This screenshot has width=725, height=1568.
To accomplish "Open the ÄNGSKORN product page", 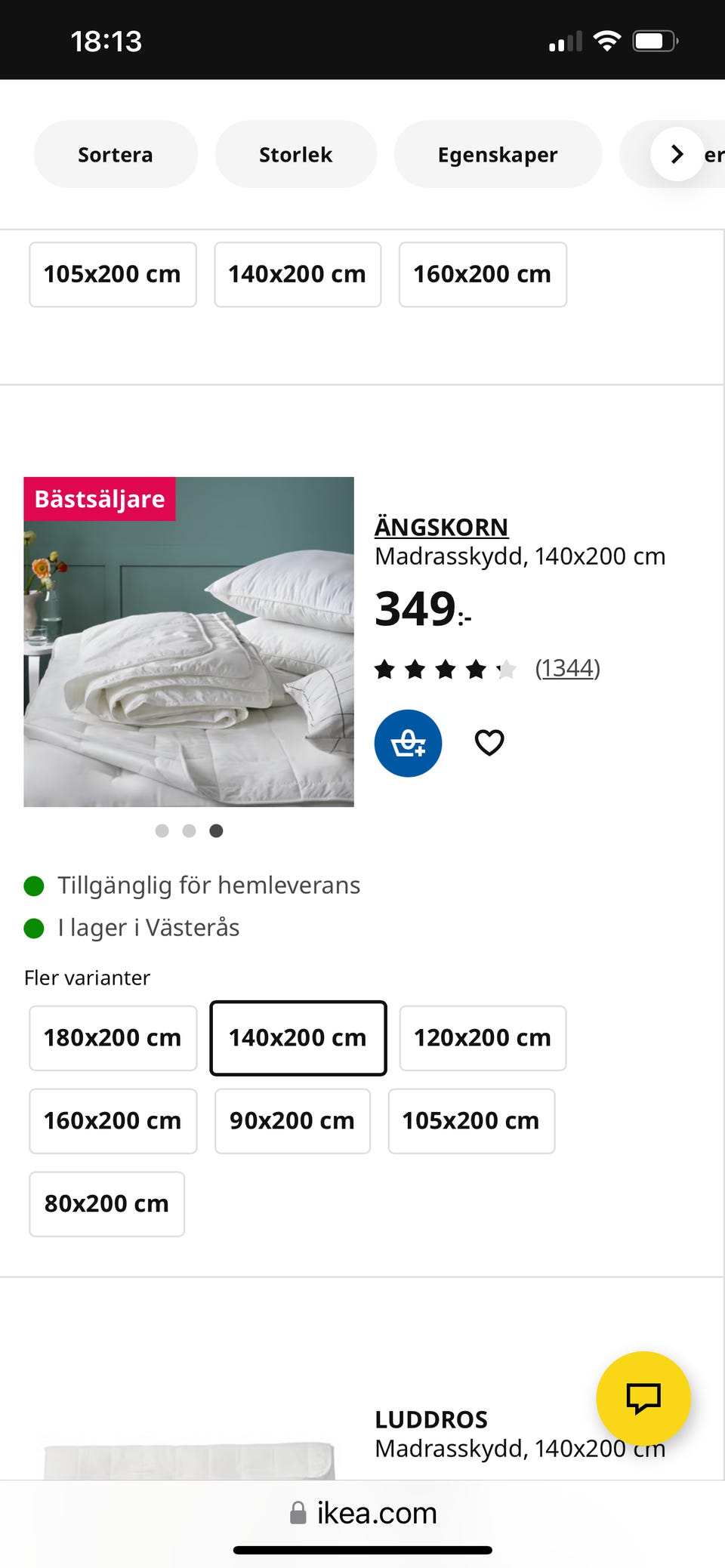I will click(x=441, y=527).
